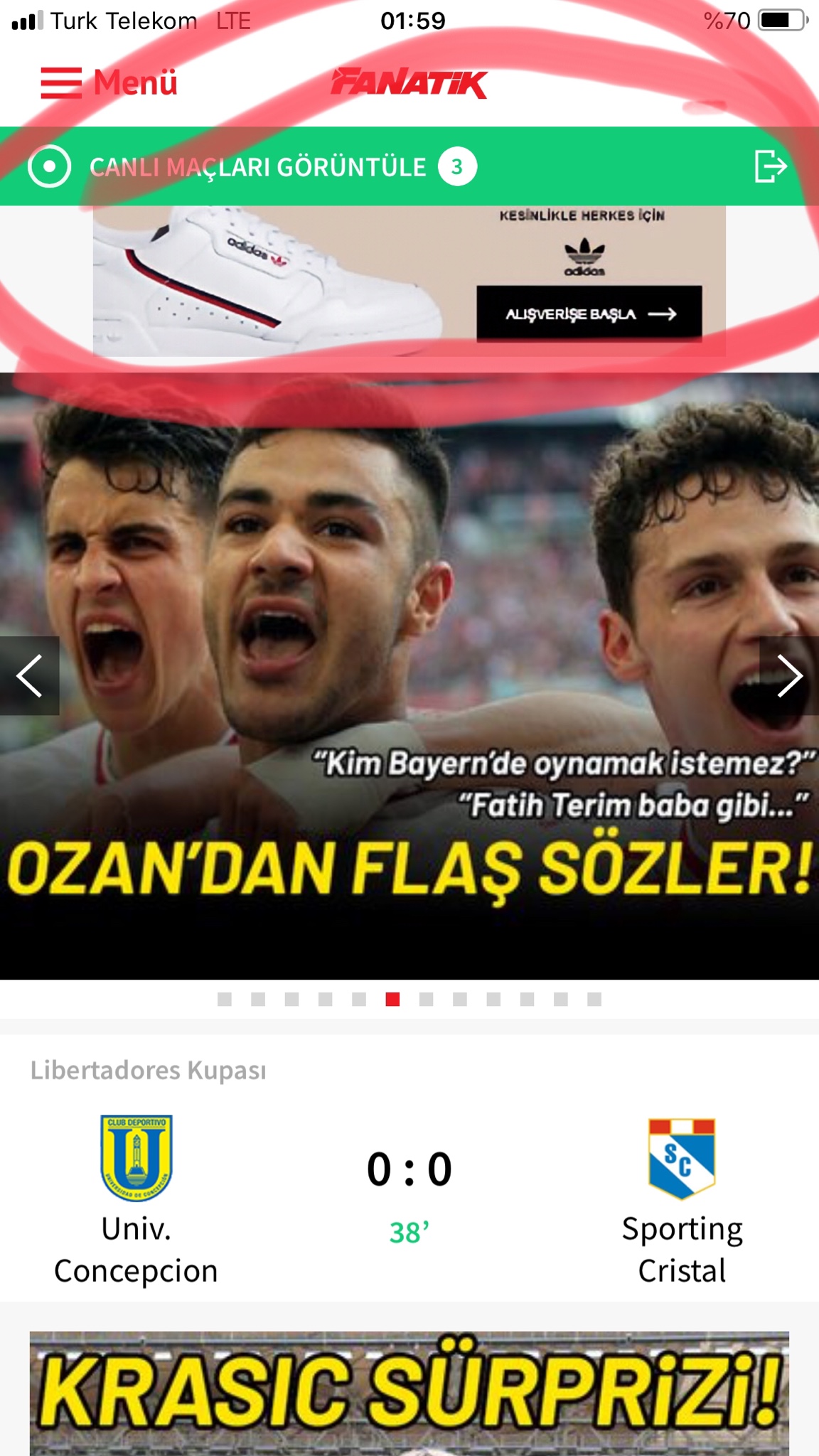
Task: Open the Krasic Sürprizi news story
Action: (409, 1392)
